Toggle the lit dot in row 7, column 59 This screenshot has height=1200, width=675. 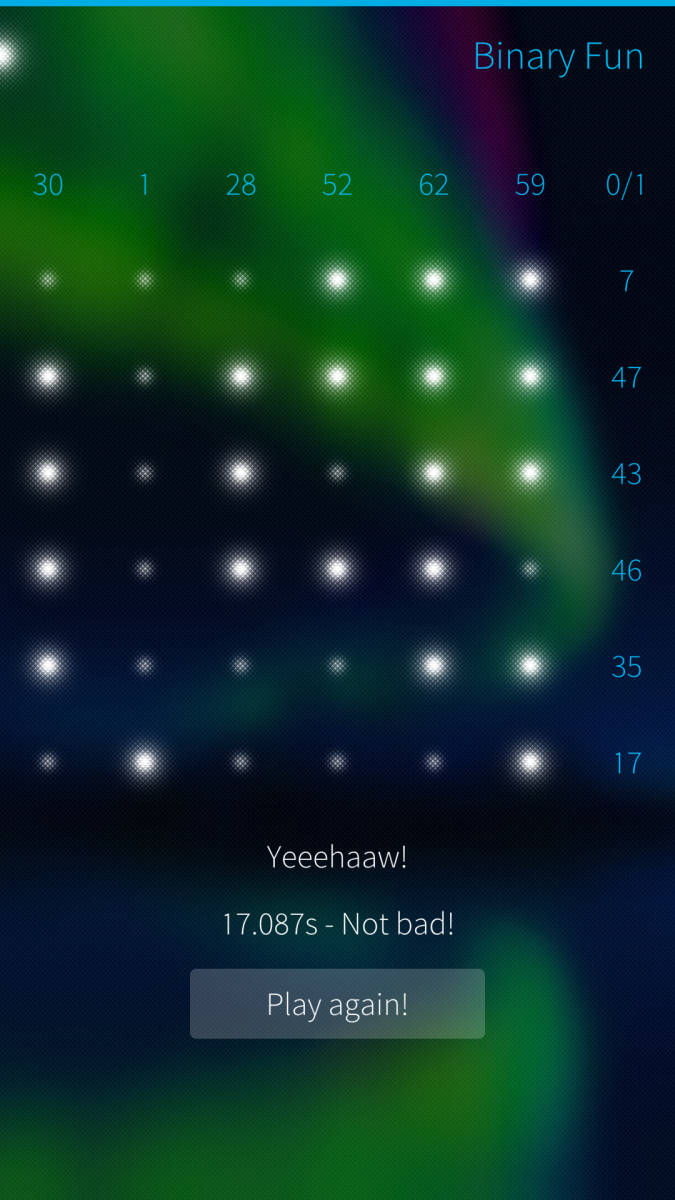530,280
